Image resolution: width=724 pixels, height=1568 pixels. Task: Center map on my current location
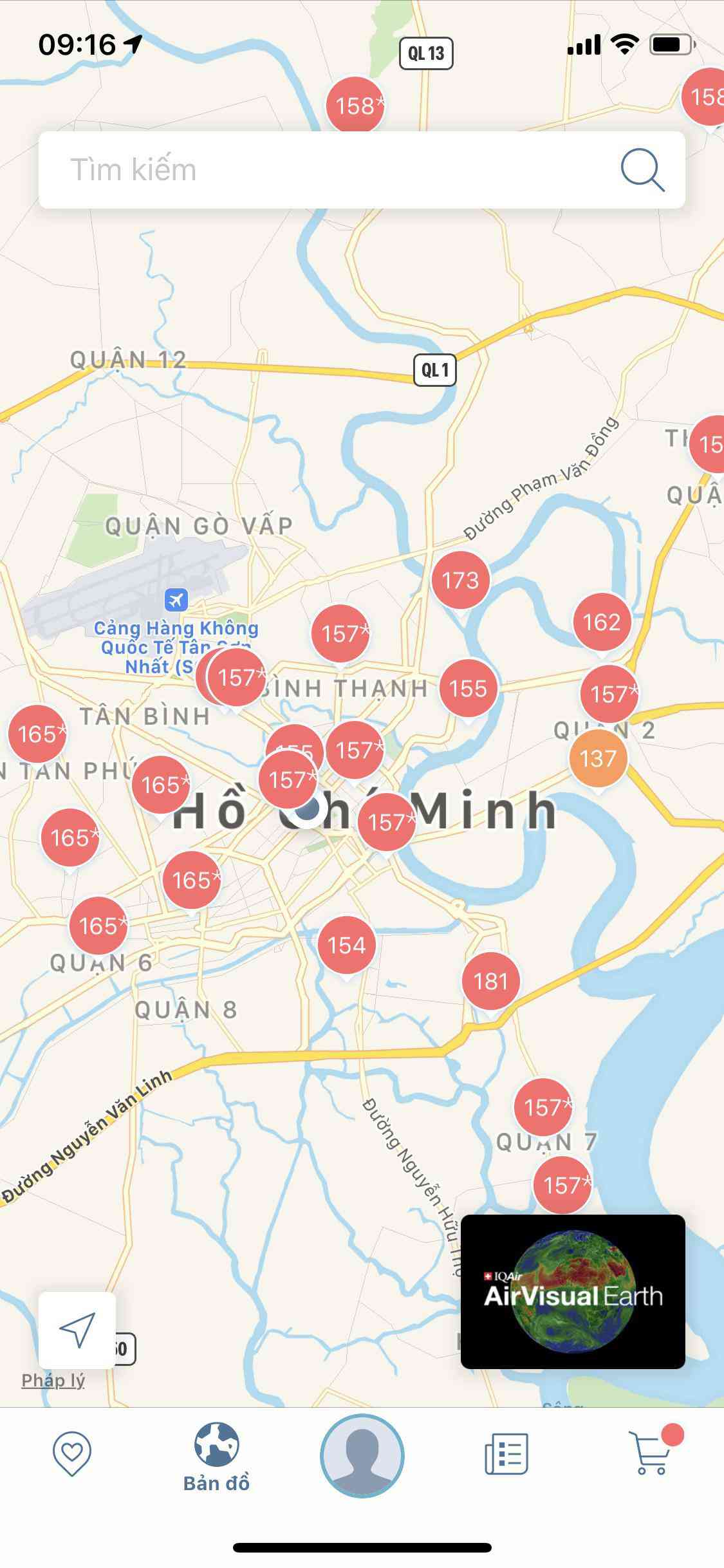77,1329
